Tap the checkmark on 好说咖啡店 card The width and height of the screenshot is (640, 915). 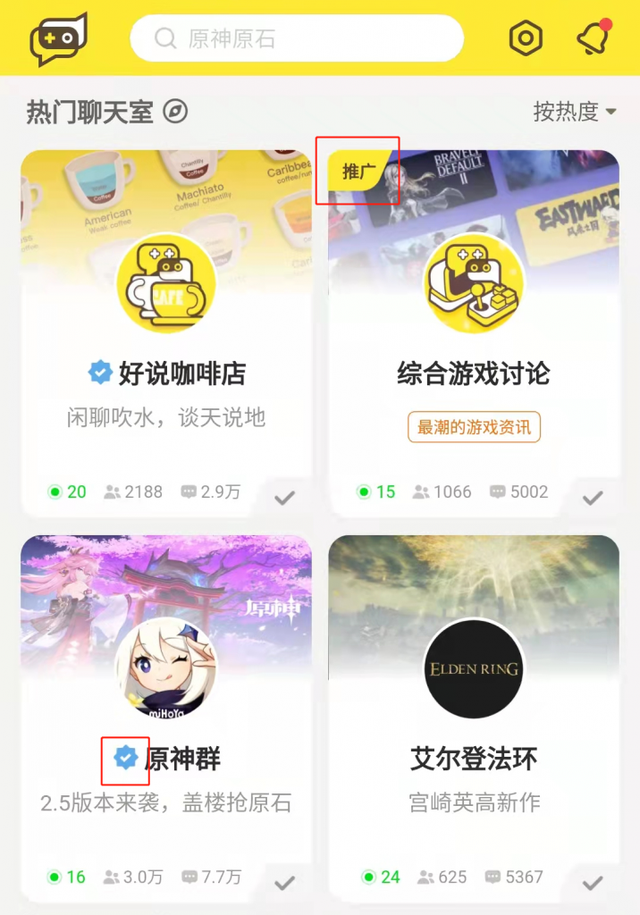285,497
